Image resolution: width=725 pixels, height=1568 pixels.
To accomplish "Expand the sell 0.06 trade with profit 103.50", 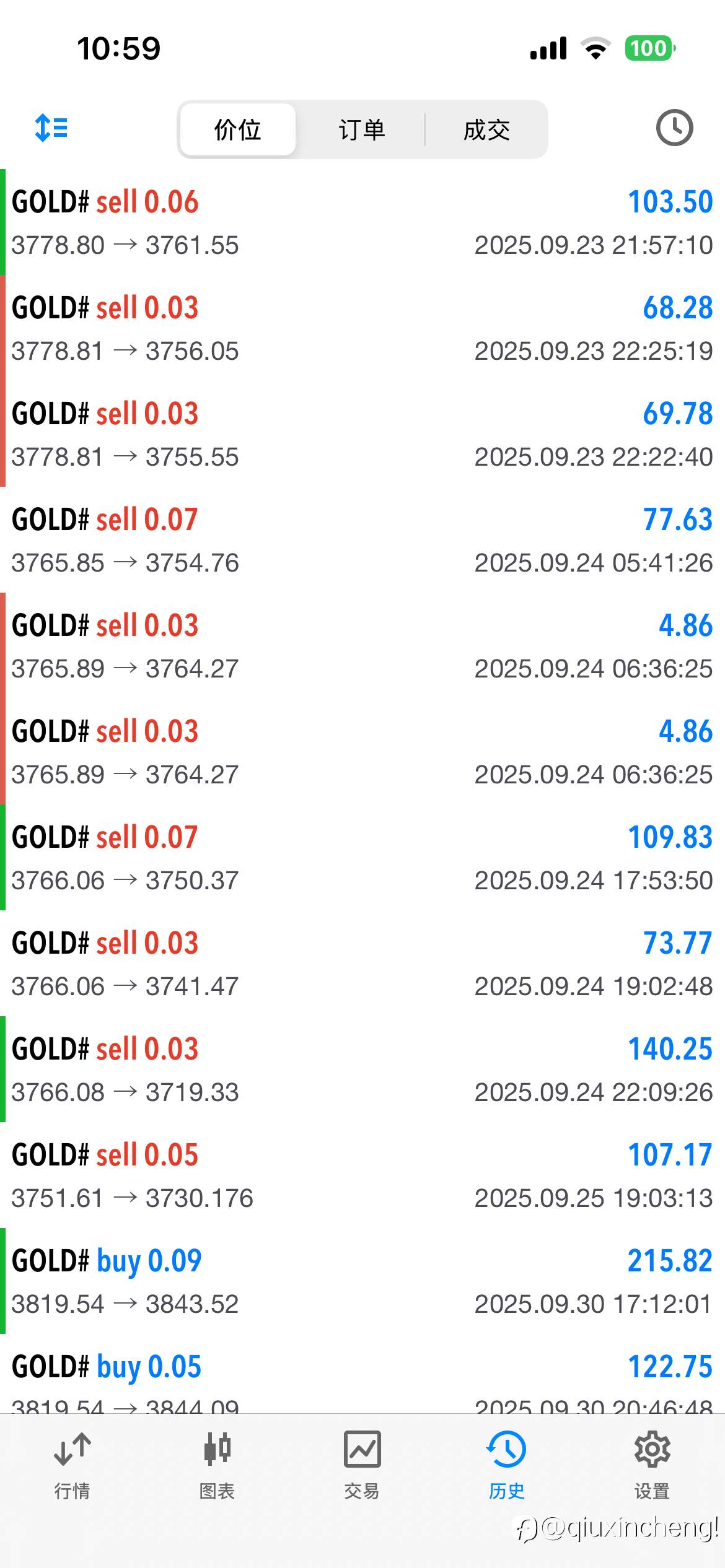I will 362,222.
